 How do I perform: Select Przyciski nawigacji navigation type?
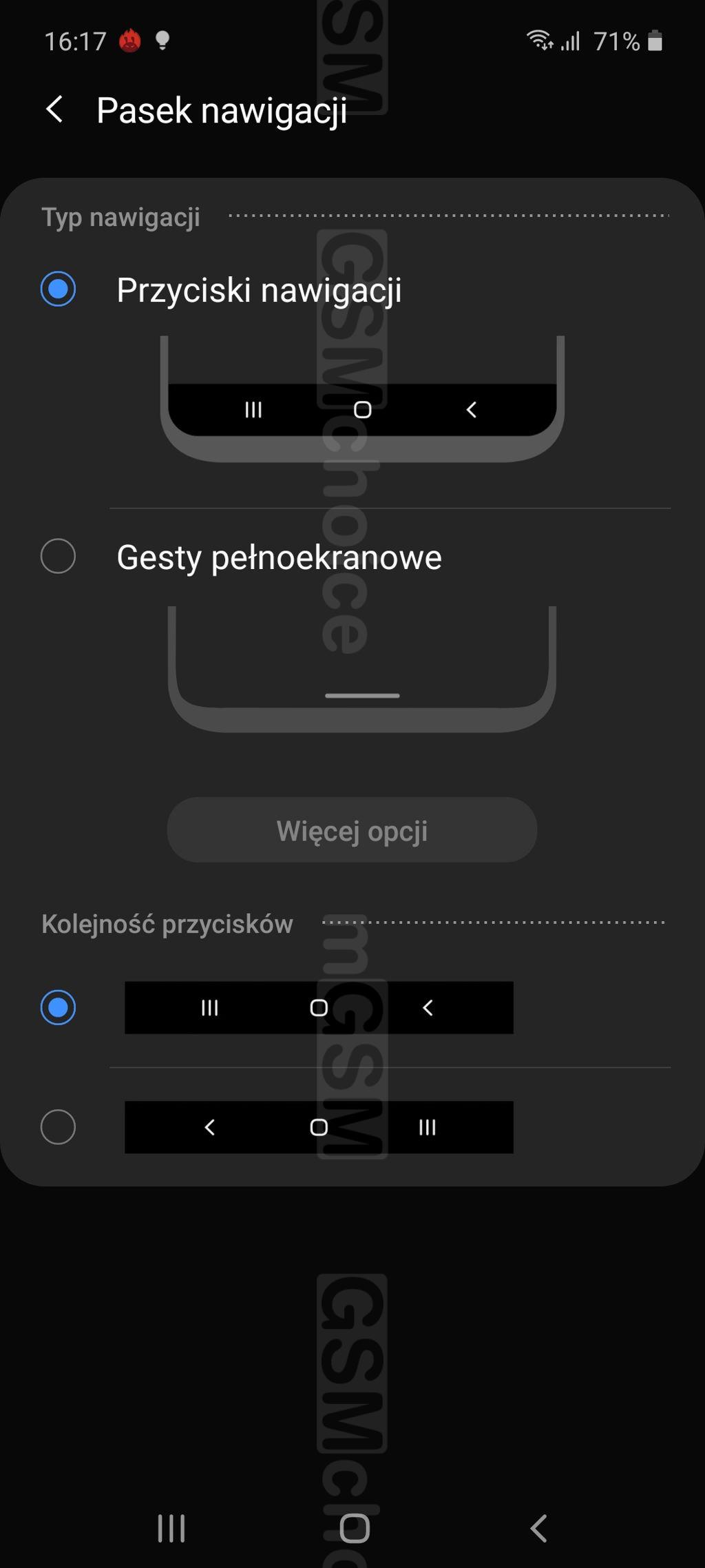tap(59, 289)
